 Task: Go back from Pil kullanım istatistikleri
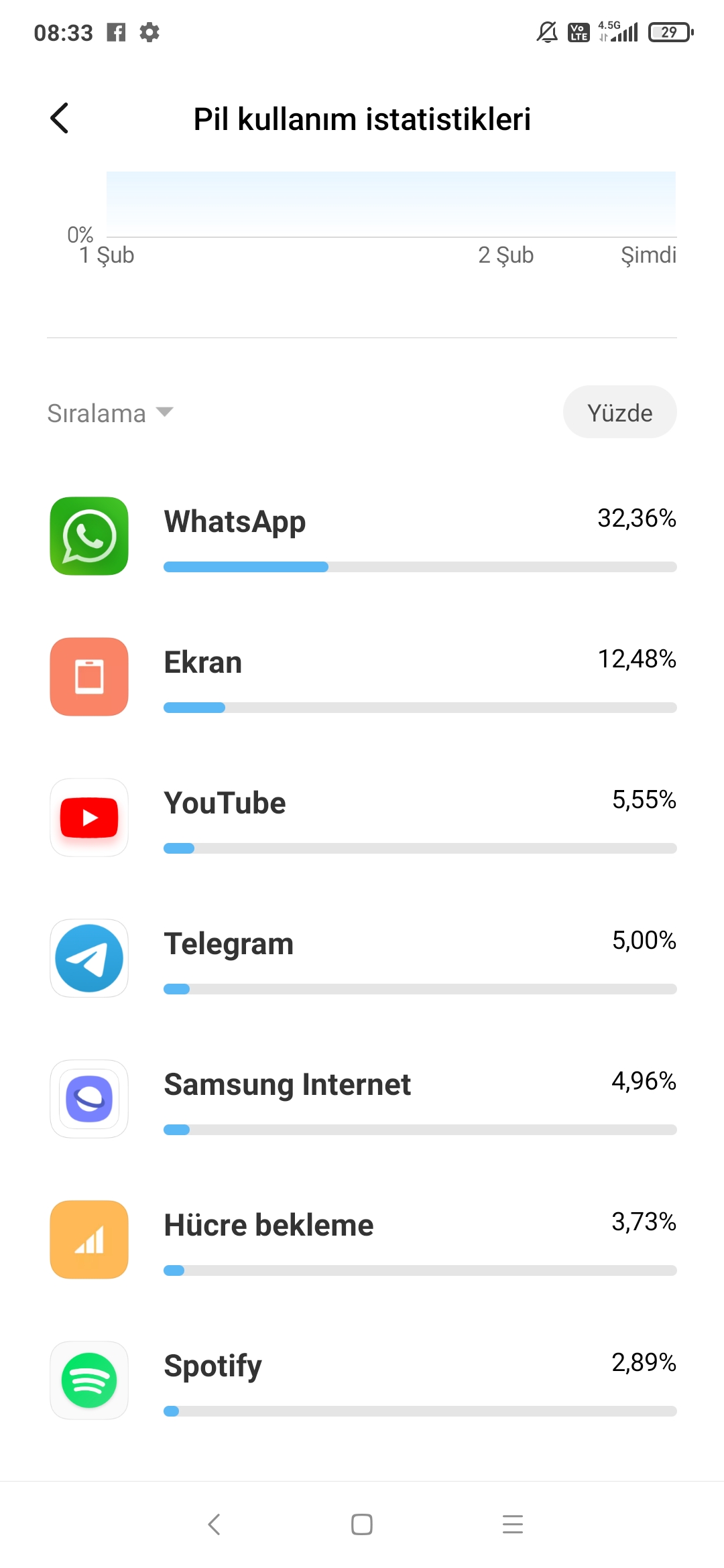(x=60, y=119)
